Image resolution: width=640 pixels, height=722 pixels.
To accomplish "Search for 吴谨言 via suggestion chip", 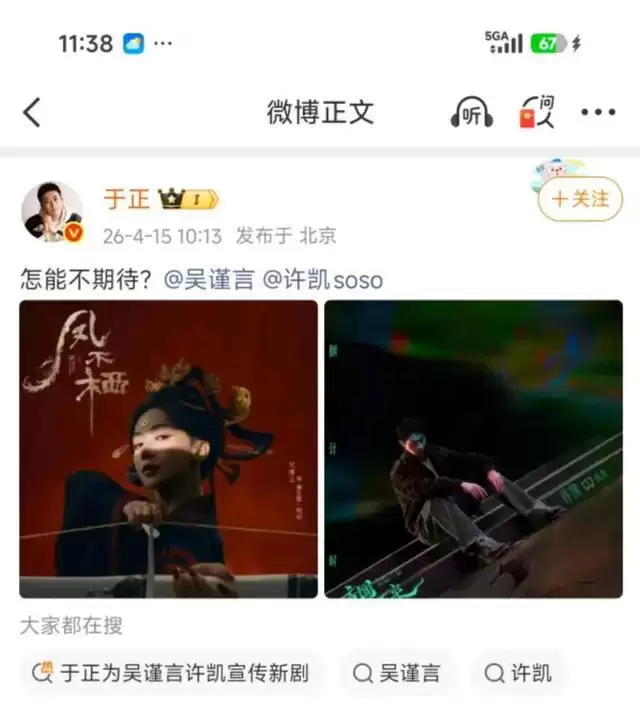I will click(396, 674).
